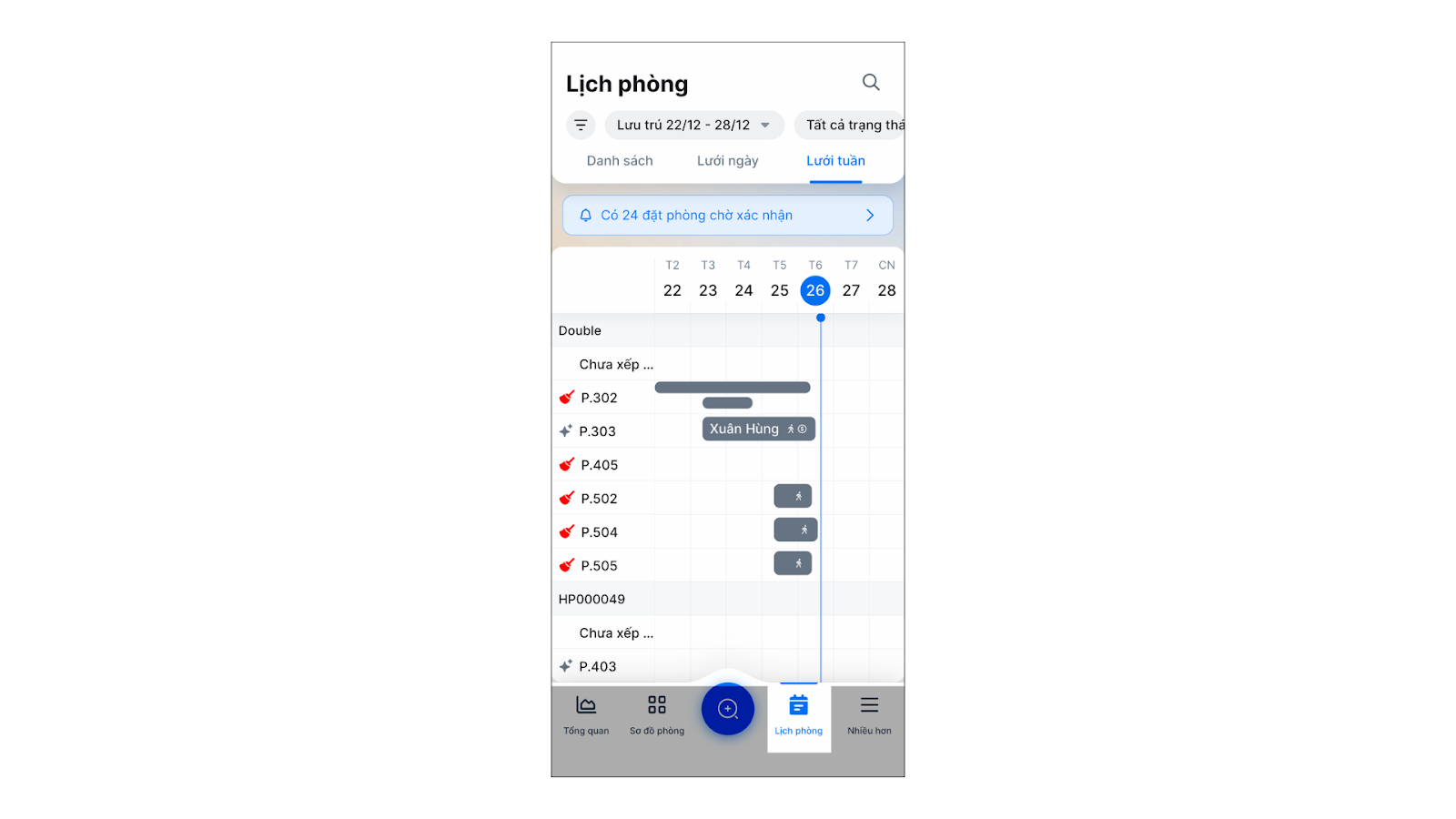
Task: Switch to the Danh sách tab
Action: click(x=620, y=161)
